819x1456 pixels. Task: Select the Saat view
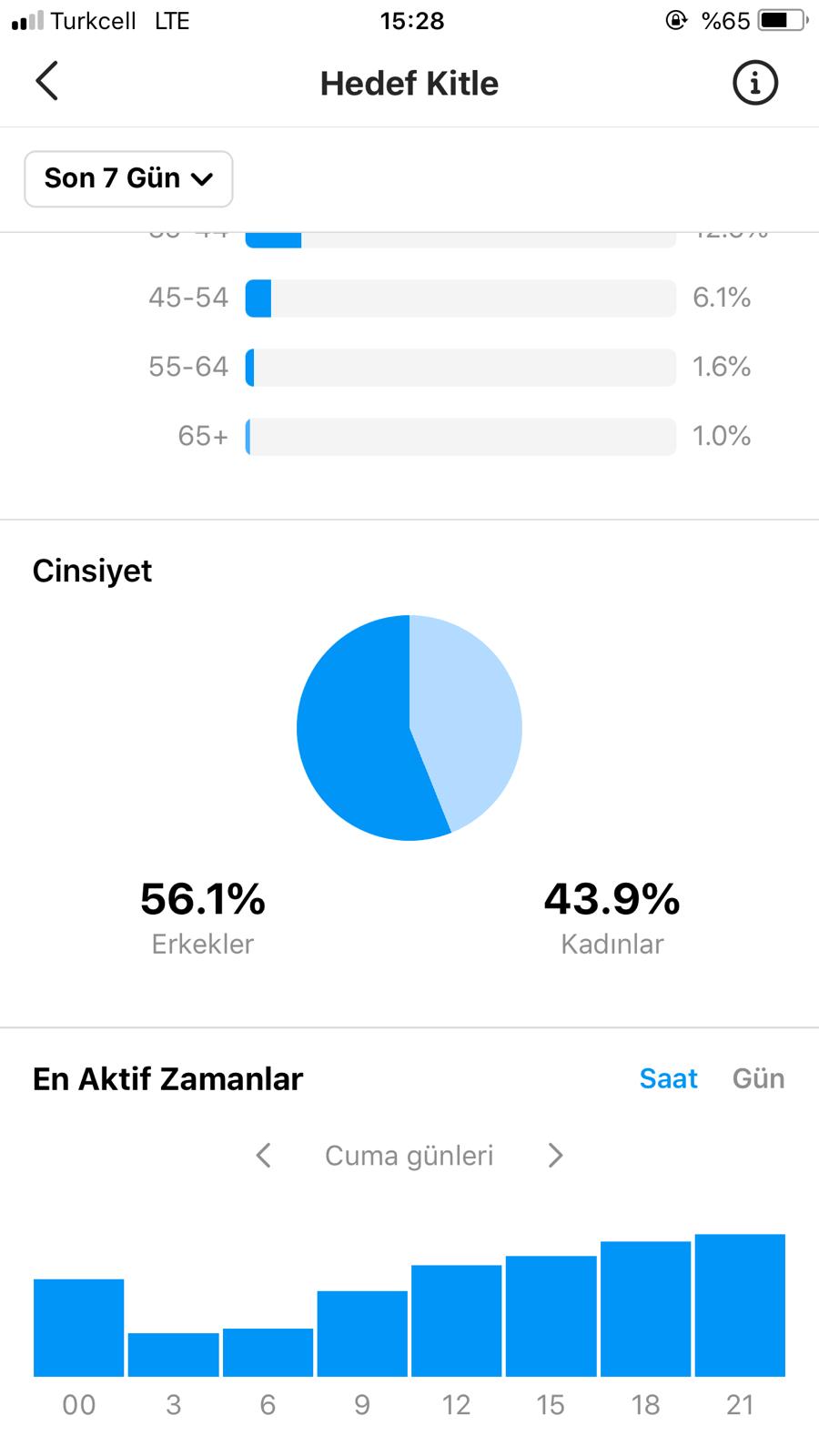(668, 1078)
